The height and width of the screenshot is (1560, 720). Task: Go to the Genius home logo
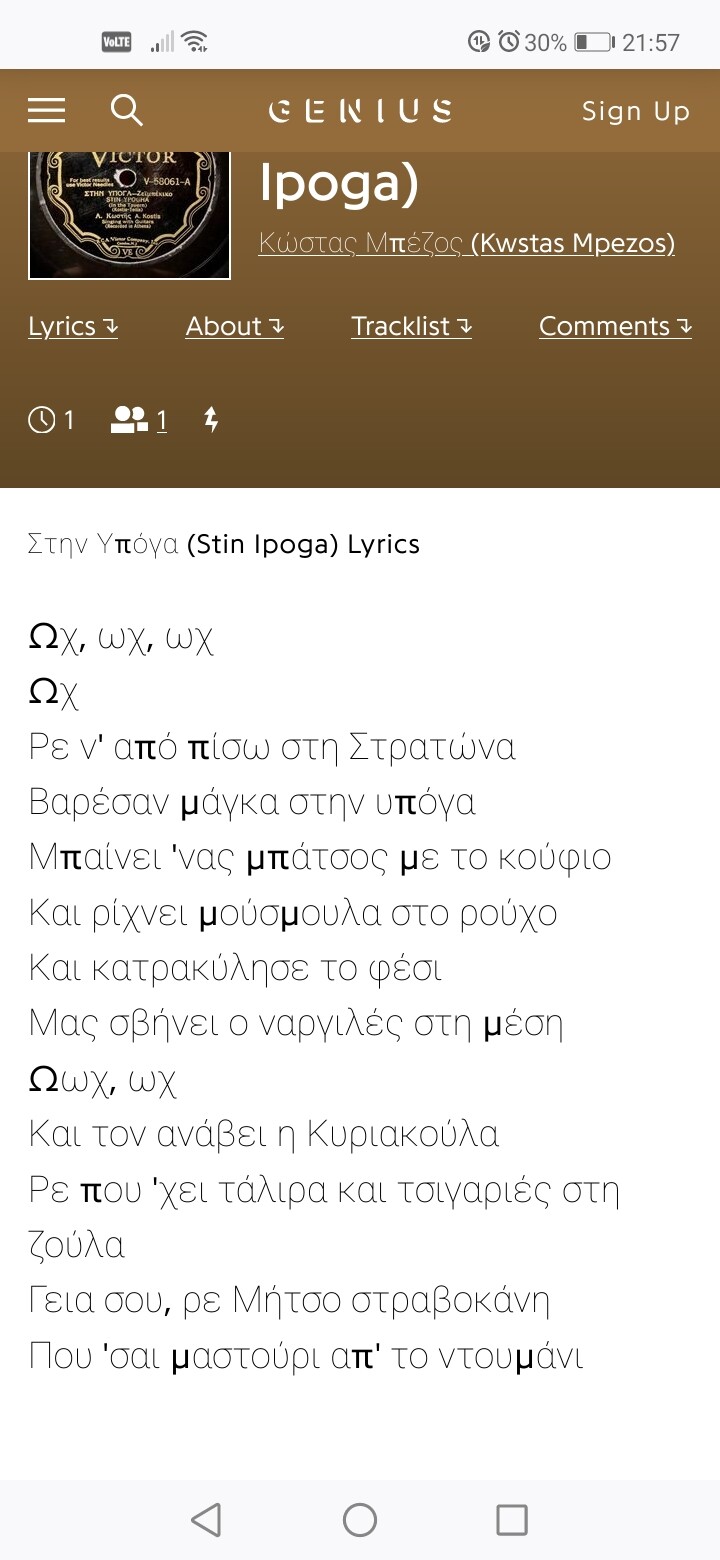[360, 110]
